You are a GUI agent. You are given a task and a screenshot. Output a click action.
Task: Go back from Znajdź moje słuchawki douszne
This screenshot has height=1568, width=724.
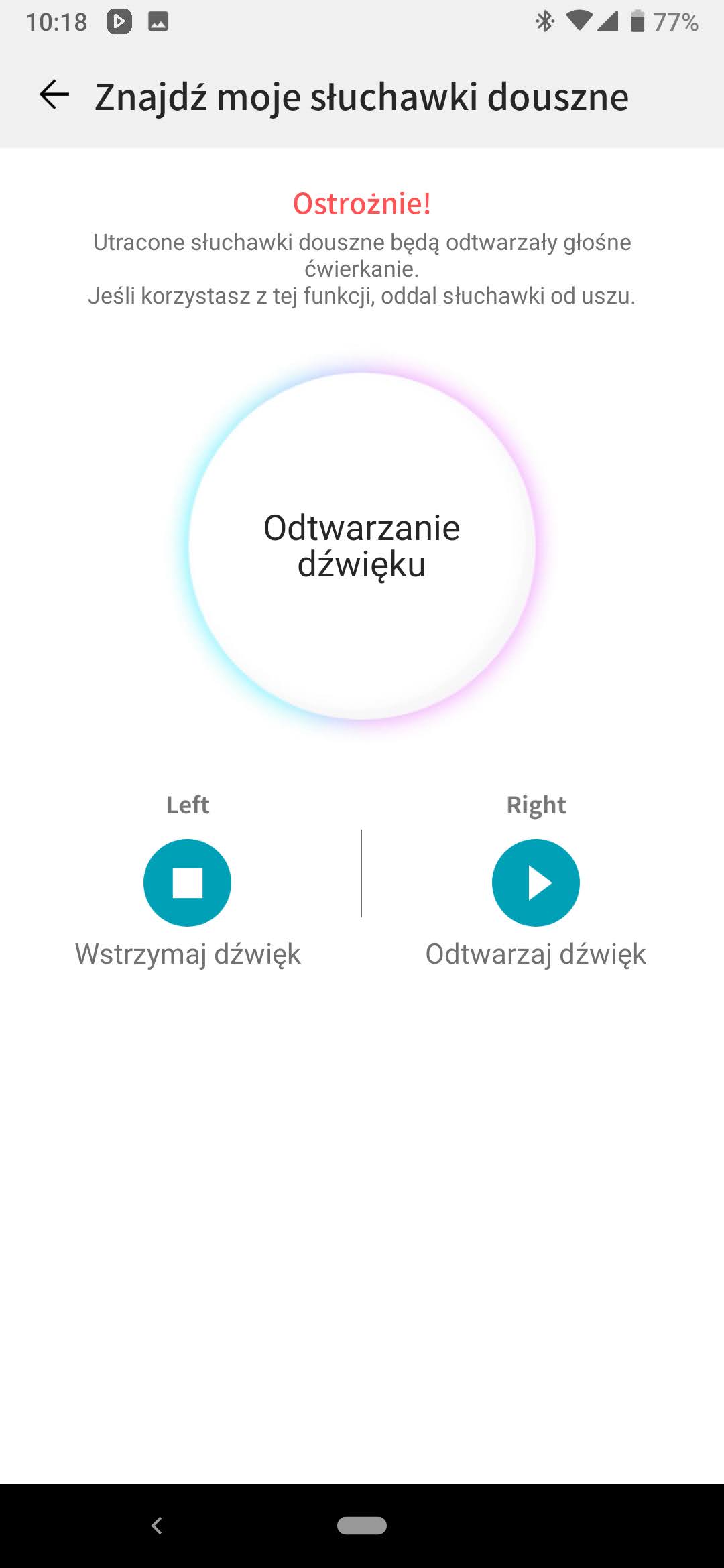[54, 95]
